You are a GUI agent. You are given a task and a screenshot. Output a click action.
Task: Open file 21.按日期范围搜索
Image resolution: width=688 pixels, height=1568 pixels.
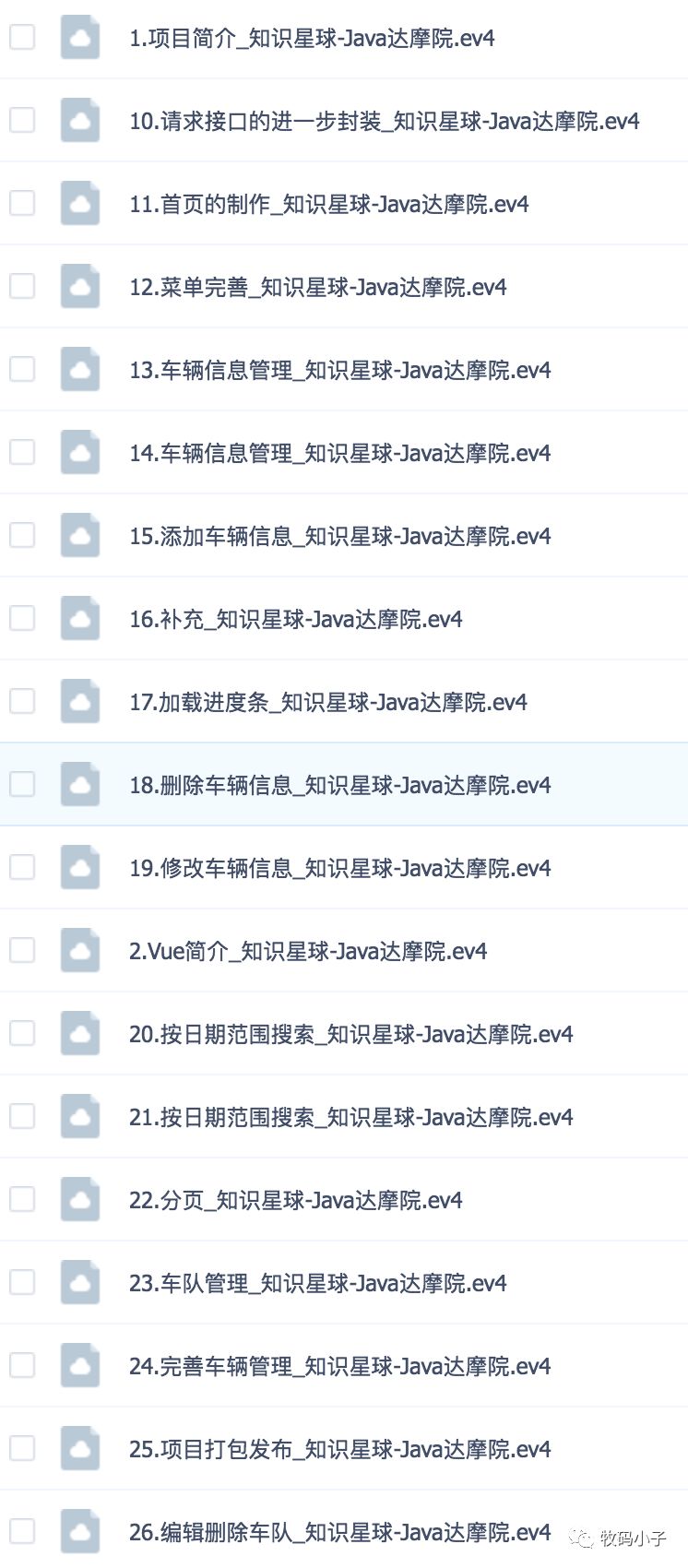click(350, 1118)
